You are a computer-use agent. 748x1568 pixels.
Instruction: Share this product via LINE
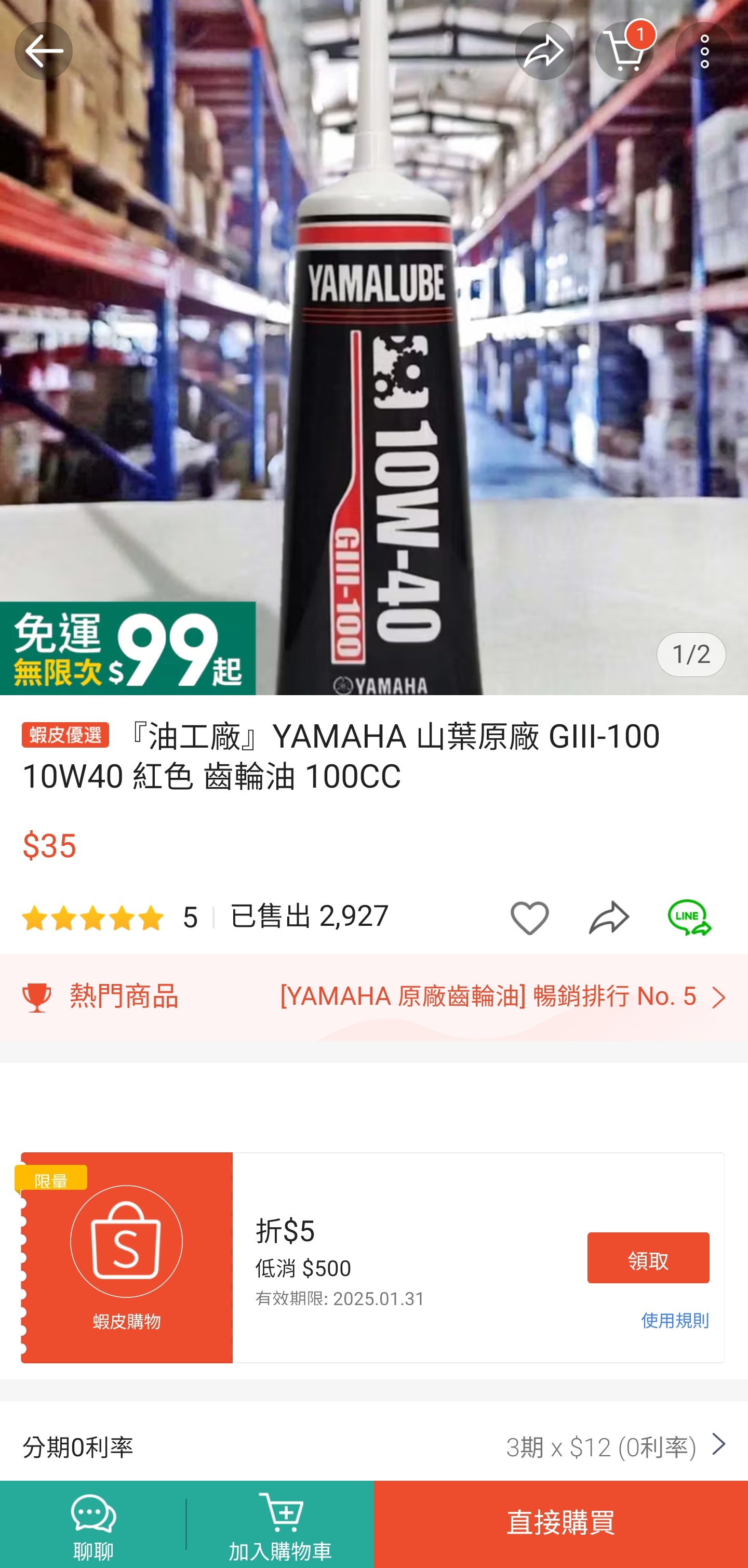[689, 918]
